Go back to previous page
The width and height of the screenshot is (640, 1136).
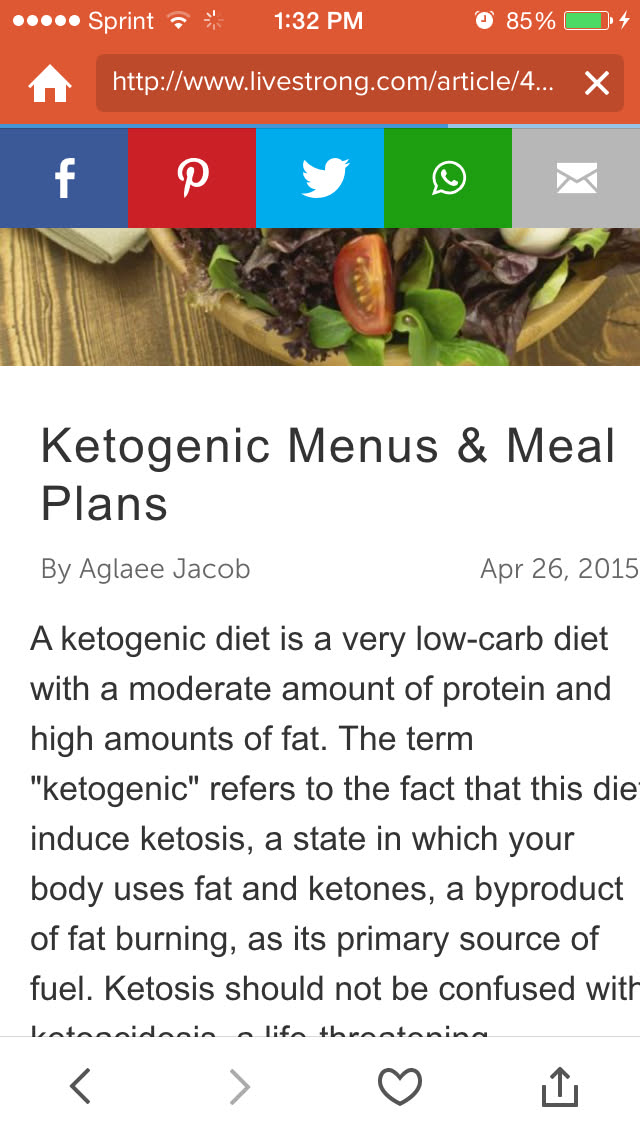[x=80, y=1086]
